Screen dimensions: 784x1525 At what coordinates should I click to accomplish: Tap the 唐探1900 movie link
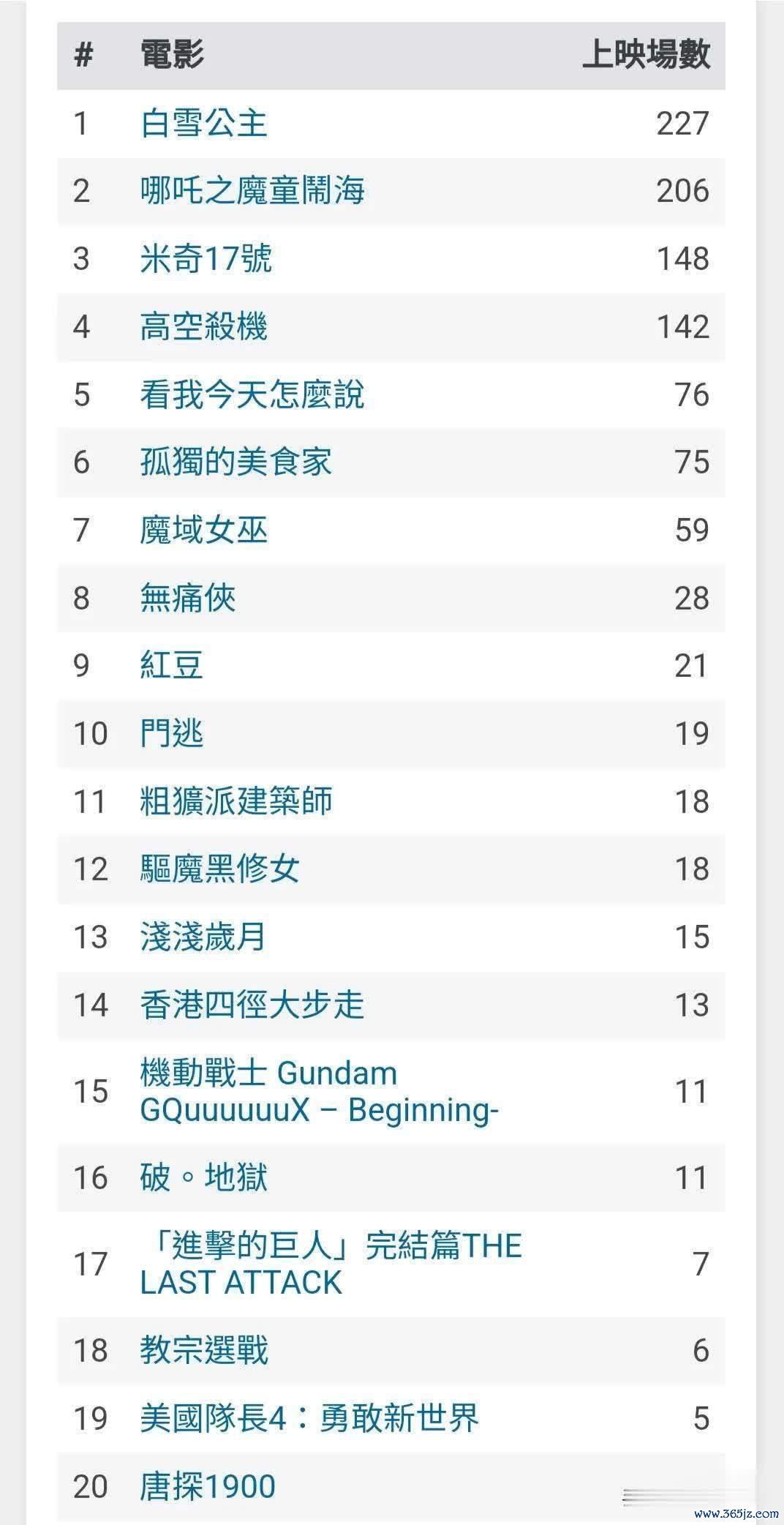click(208, 1486)
